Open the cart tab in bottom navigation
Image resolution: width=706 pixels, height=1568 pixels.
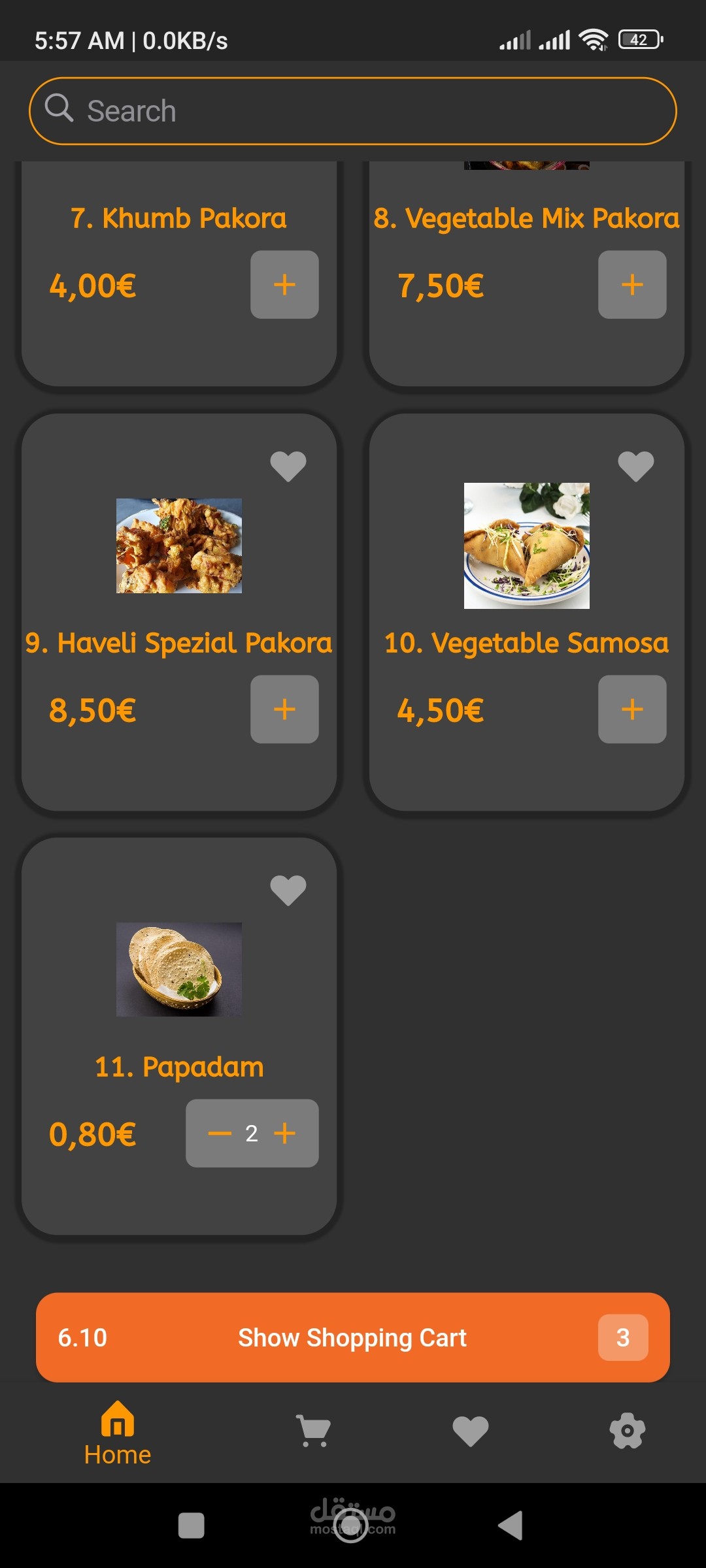click(314, 1431)
